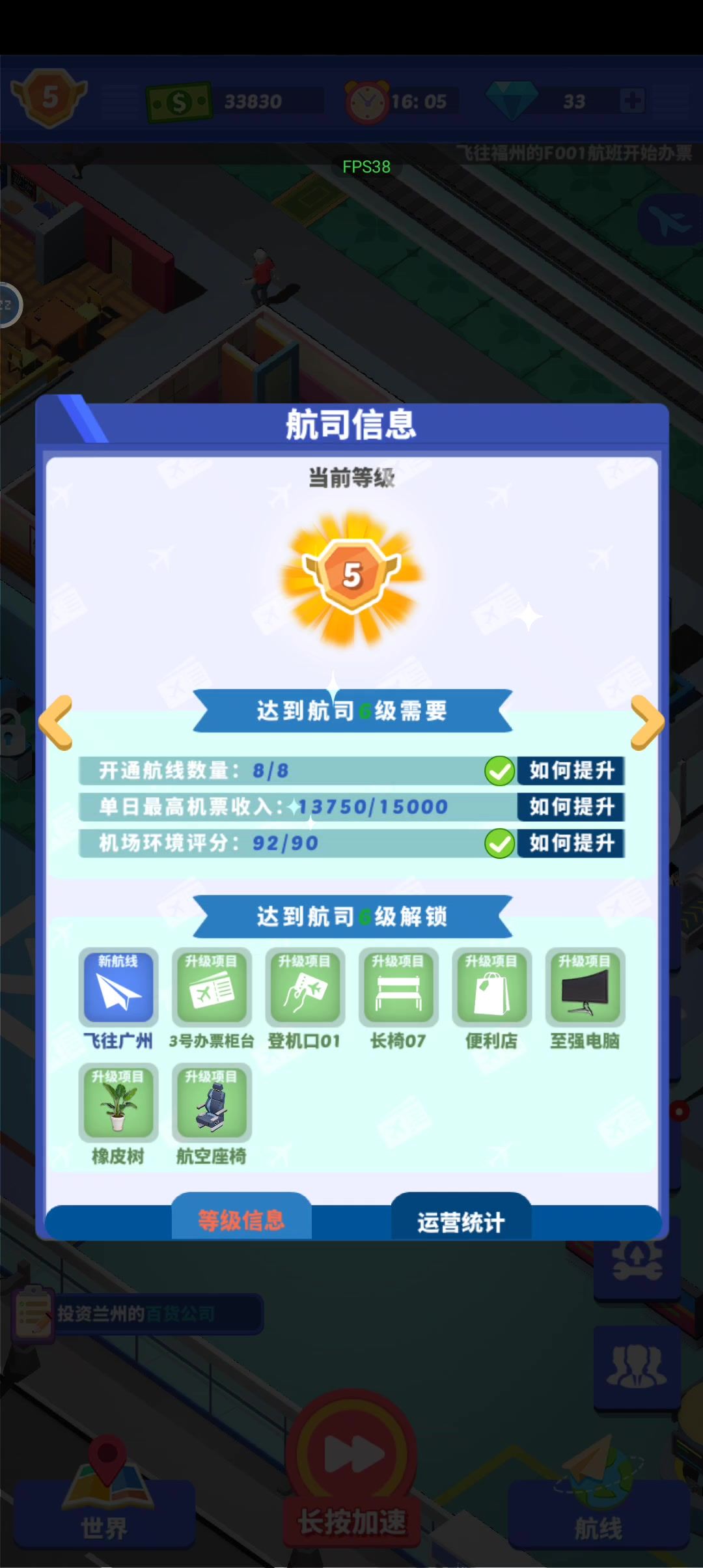
Task: View the 便利店 upgrade item
Action: [x=491, y=987]
